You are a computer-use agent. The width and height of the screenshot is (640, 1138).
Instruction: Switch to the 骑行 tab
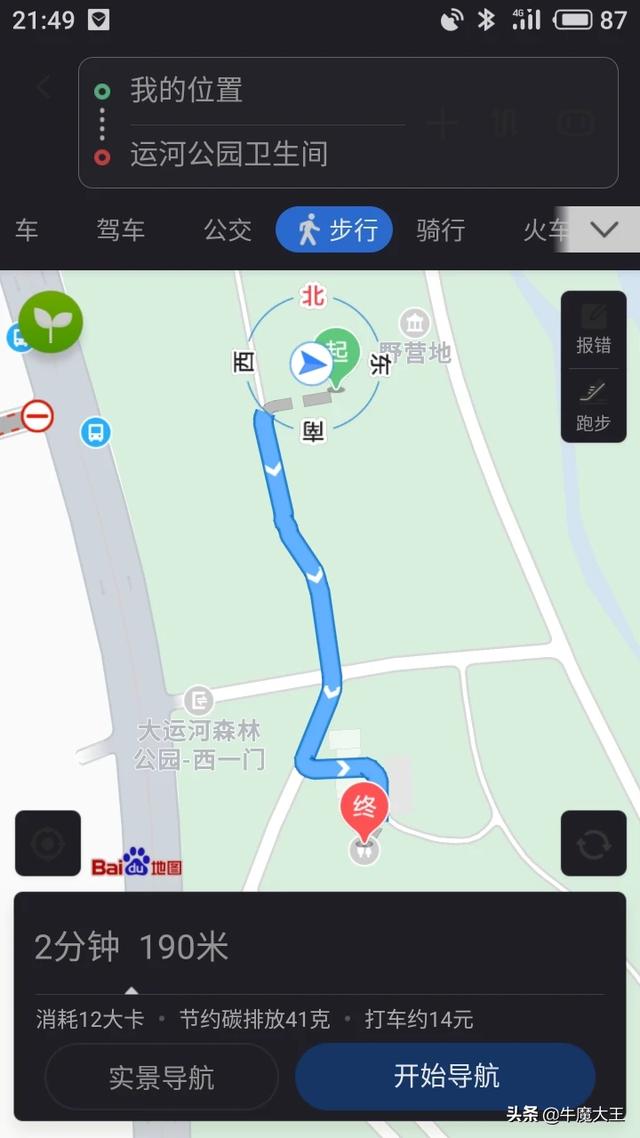click(441, 231)
